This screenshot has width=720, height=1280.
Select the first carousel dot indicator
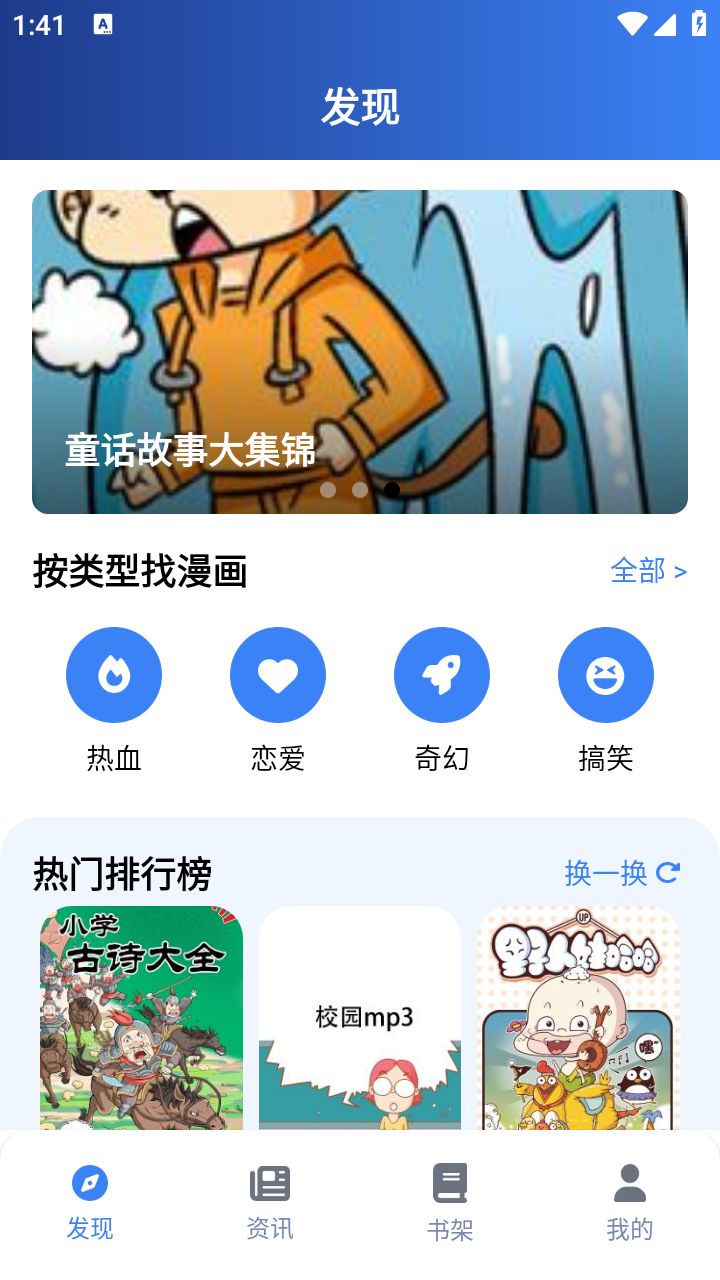pyautogui.click(x=327, y=489)
